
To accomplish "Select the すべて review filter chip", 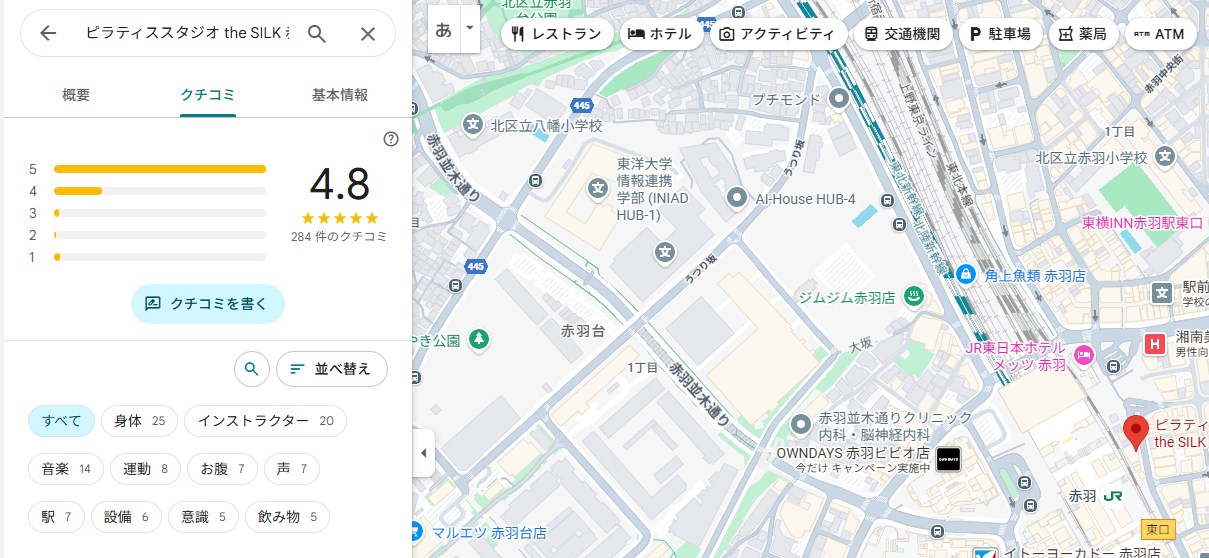I will click(61, 421).
